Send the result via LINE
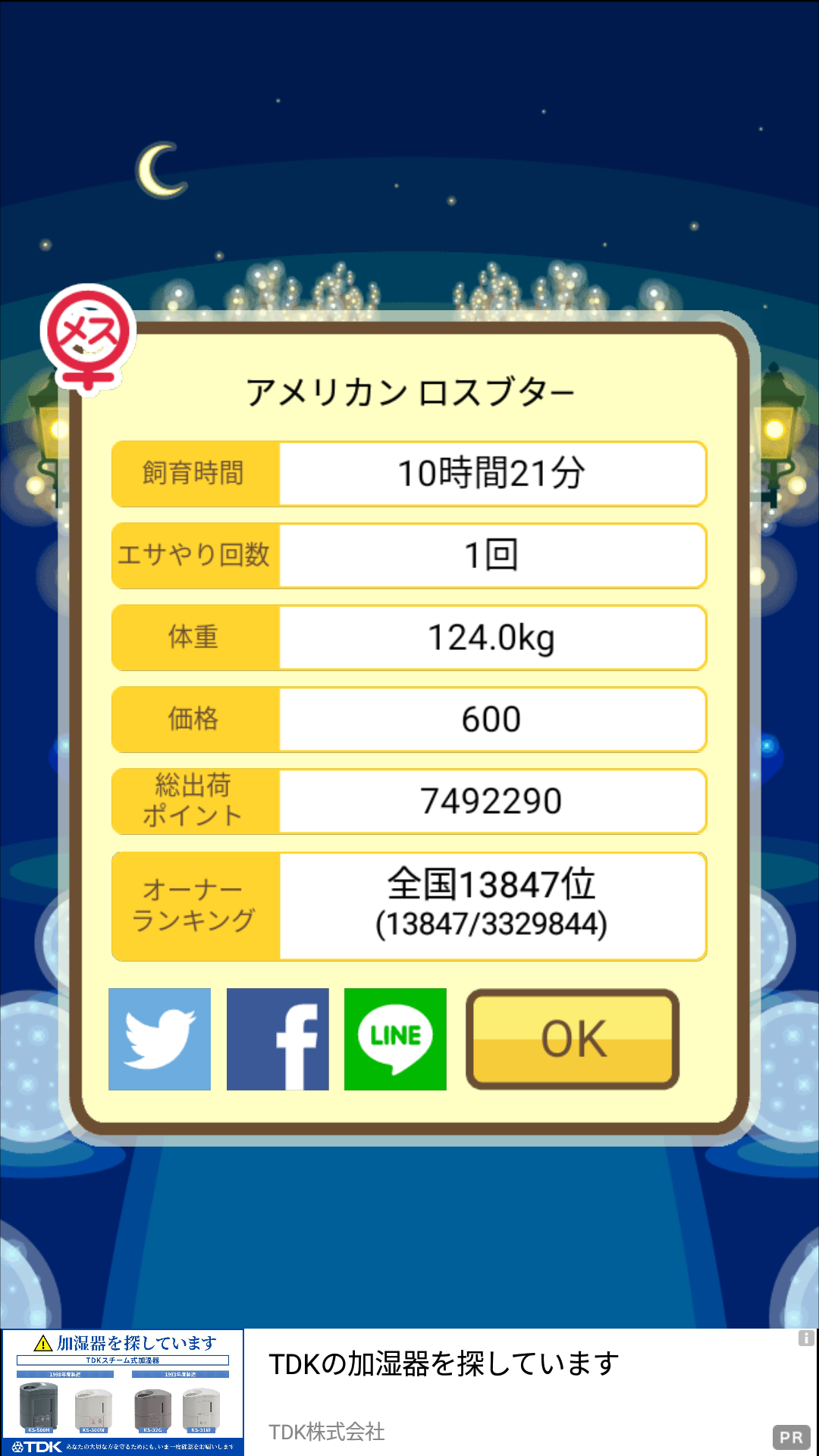Viewport: 819px width, 1456px height. point(395,1039)
